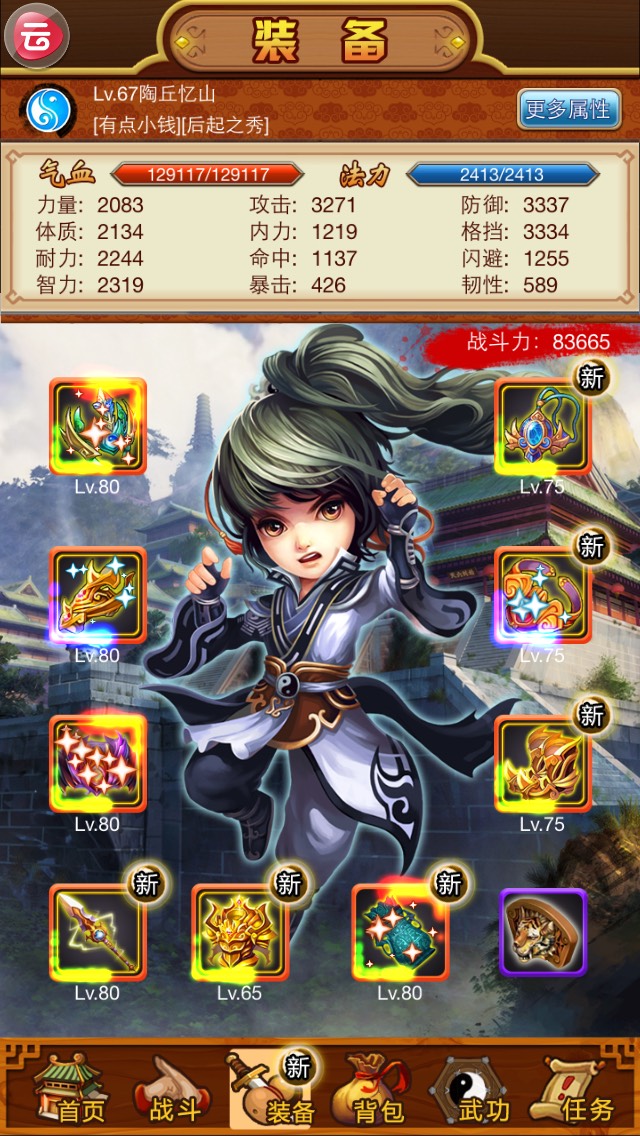Screen dimensions: 640x1136
Task: Open the tiger ring slot
Action: [542, 932]
